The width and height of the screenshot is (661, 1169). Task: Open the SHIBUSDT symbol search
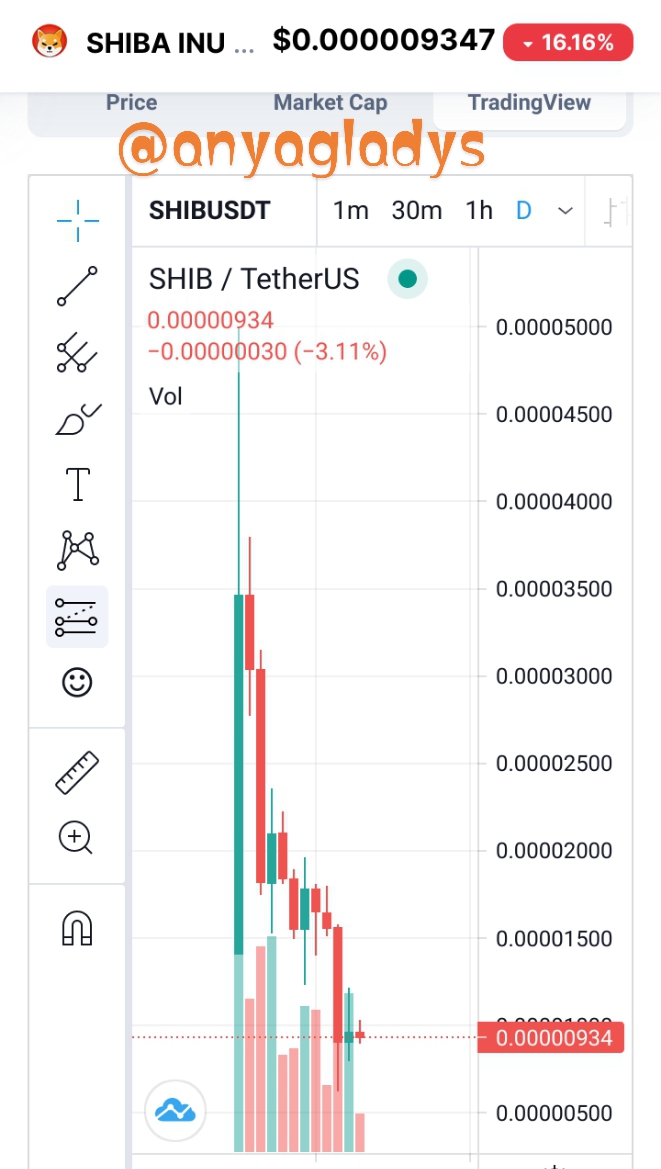pos(209,211)
